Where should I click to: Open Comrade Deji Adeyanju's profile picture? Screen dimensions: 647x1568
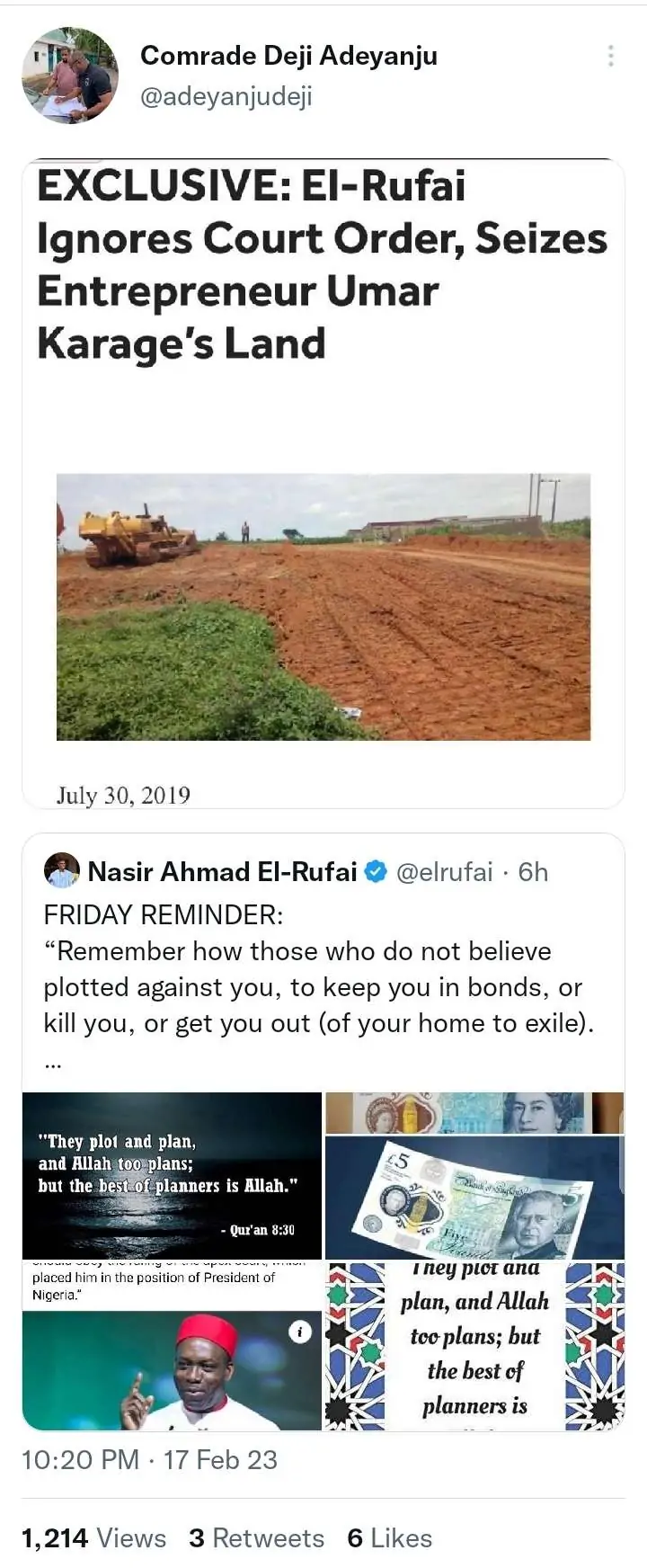click(x=70, y=76)
